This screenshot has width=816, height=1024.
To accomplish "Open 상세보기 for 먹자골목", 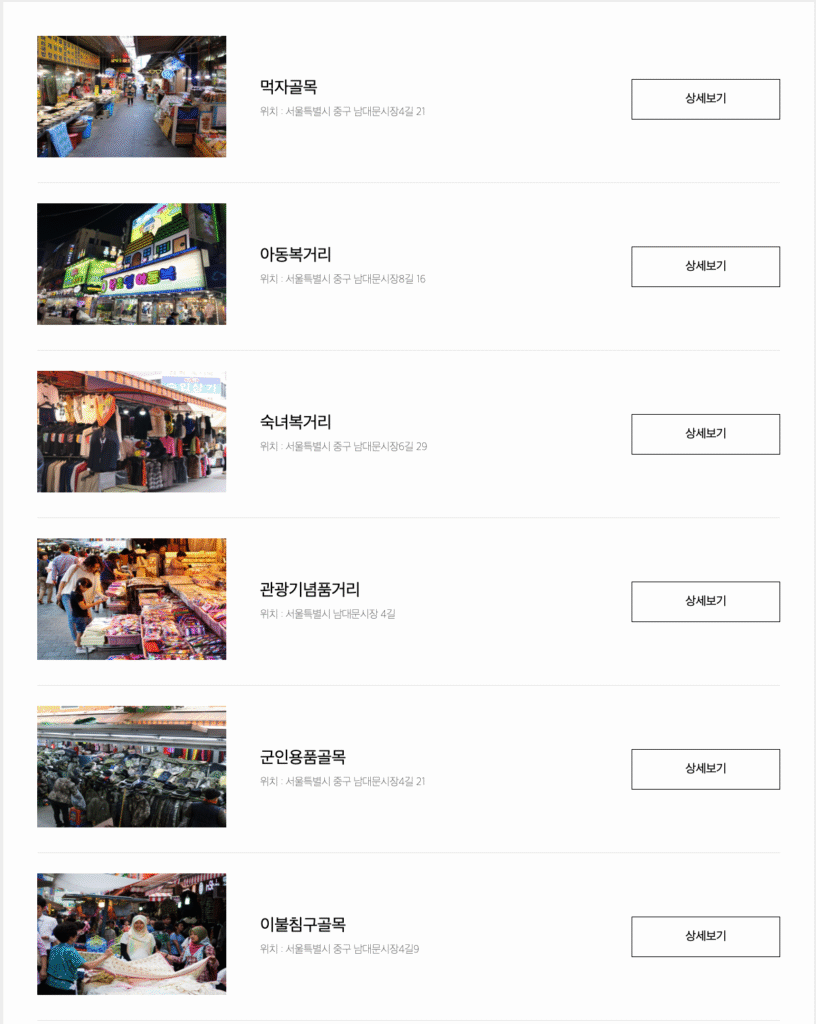I will (705, 99).
